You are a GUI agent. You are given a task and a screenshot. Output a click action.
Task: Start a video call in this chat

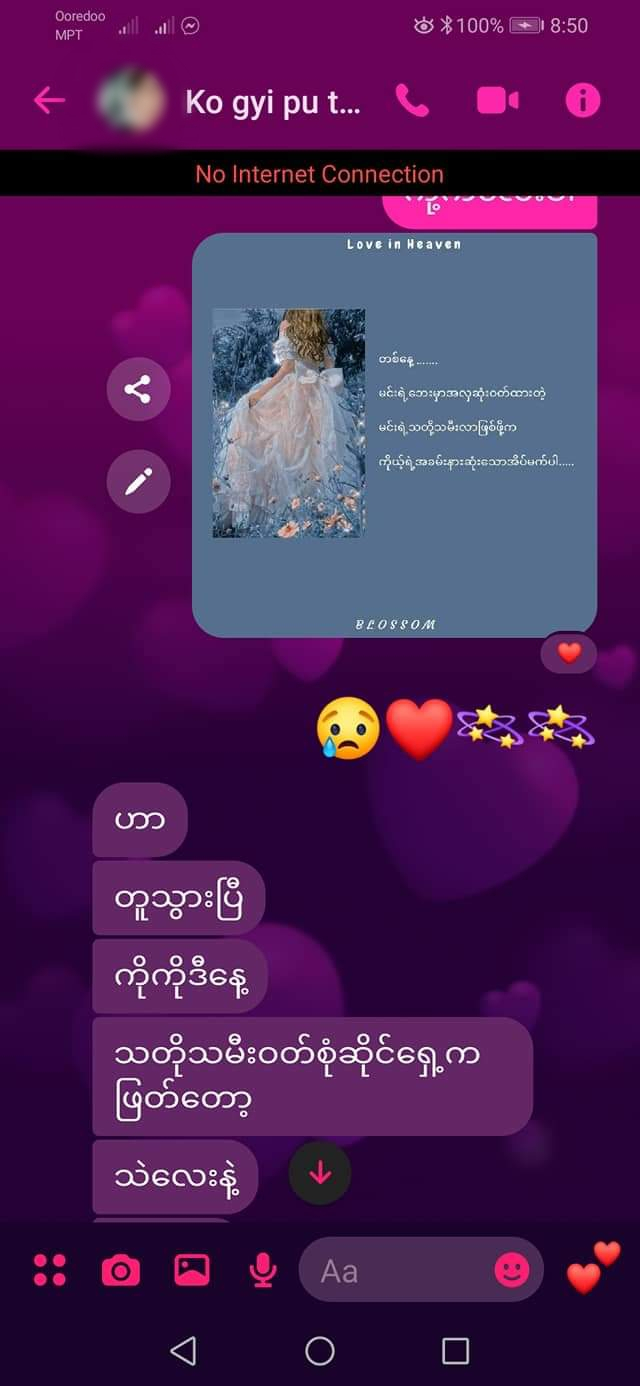point(497,100)
